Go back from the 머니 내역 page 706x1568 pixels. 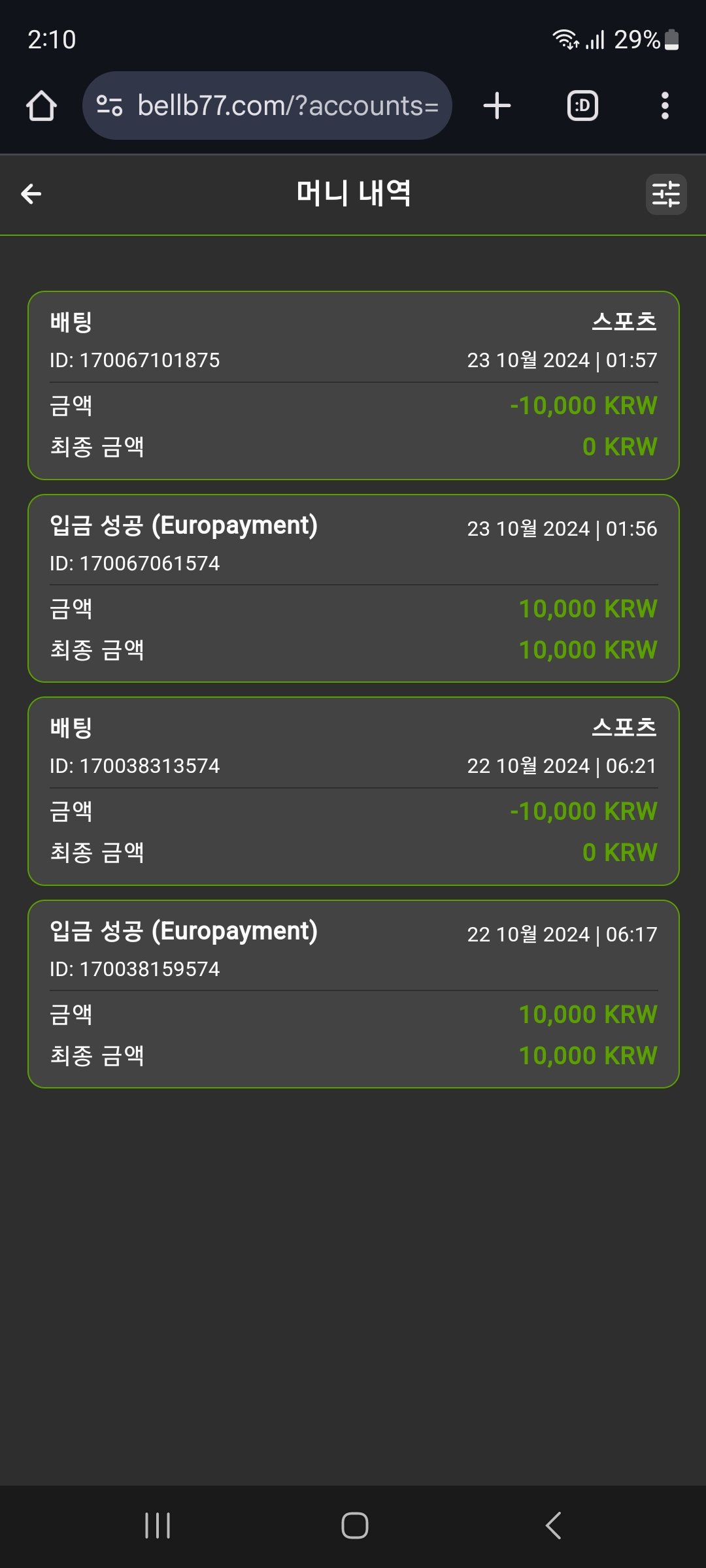coord(31,194)
